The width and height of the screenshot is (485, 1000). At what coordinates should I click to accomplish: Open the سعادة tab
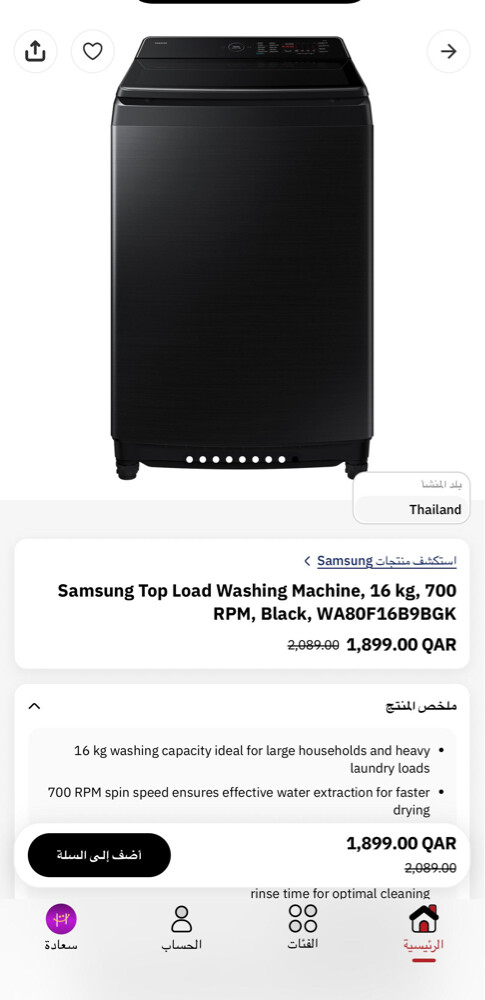(61, 929)
